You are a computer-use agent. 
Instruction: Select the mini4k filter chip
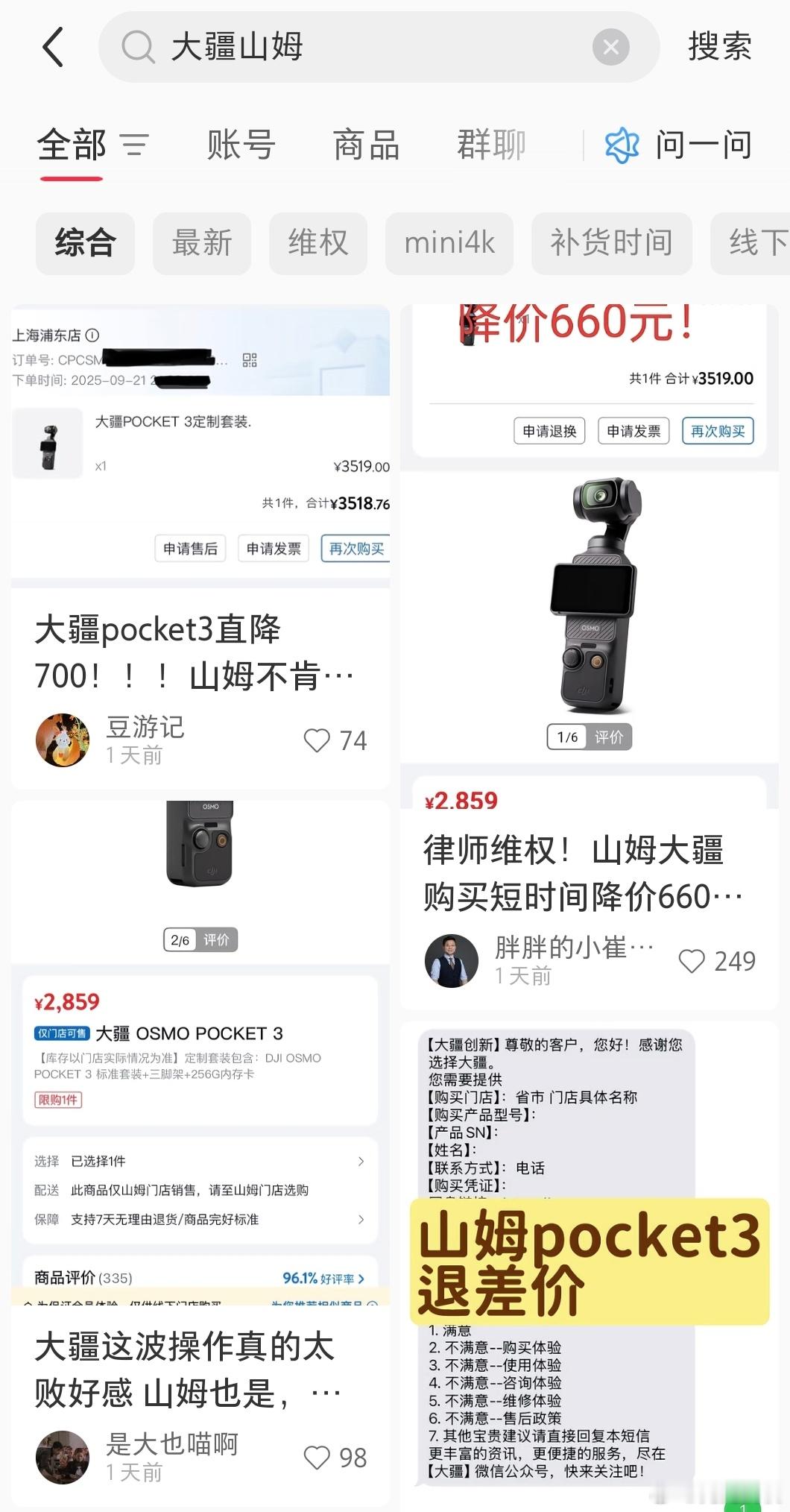pos(449,243)
